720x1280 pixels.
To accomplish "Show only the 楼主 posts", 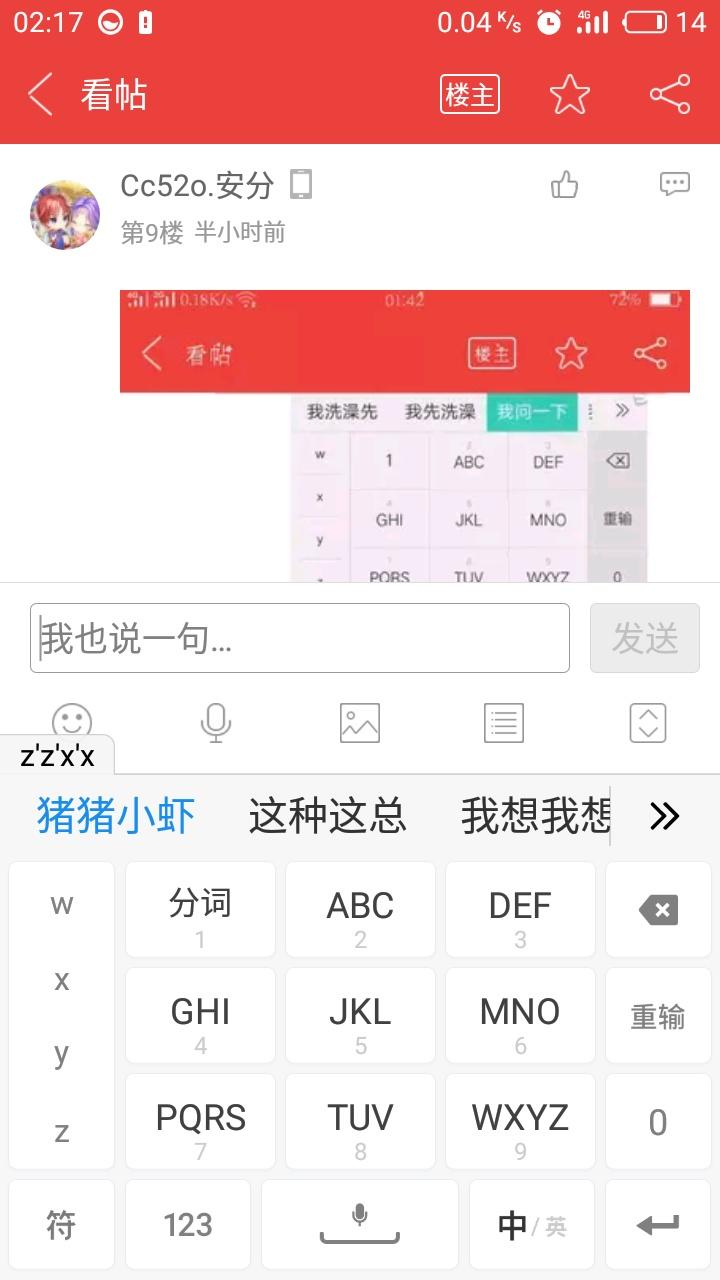I will [469, 95].
